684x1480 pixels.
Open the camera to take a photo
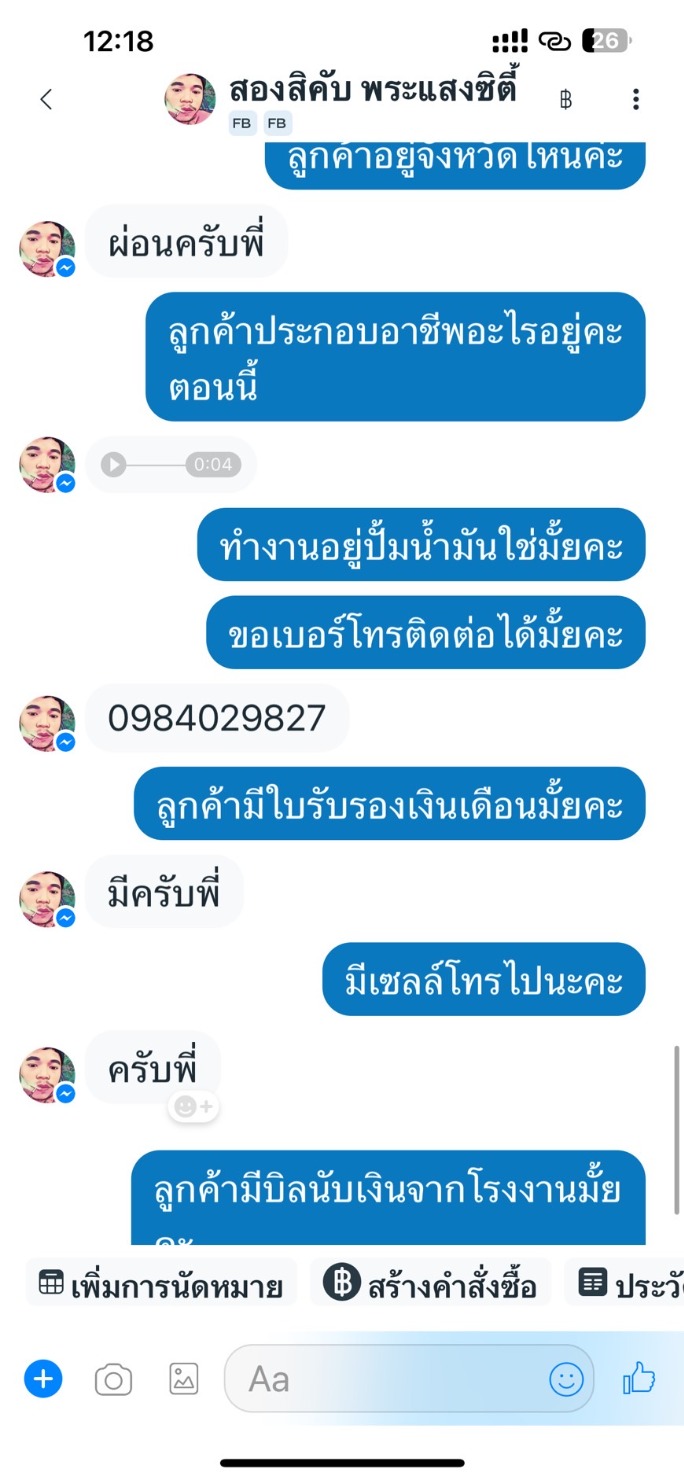pos(113,1380)
